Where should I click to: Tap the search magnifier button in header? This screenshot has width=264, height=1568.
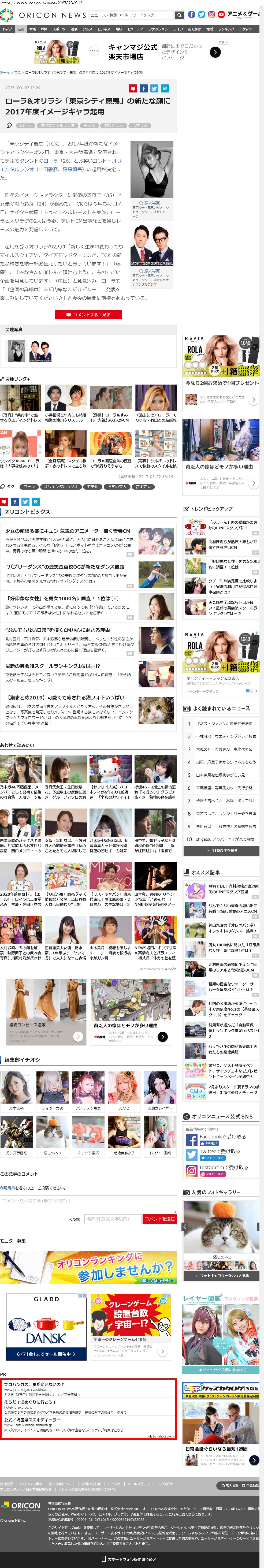pos(179,15)
